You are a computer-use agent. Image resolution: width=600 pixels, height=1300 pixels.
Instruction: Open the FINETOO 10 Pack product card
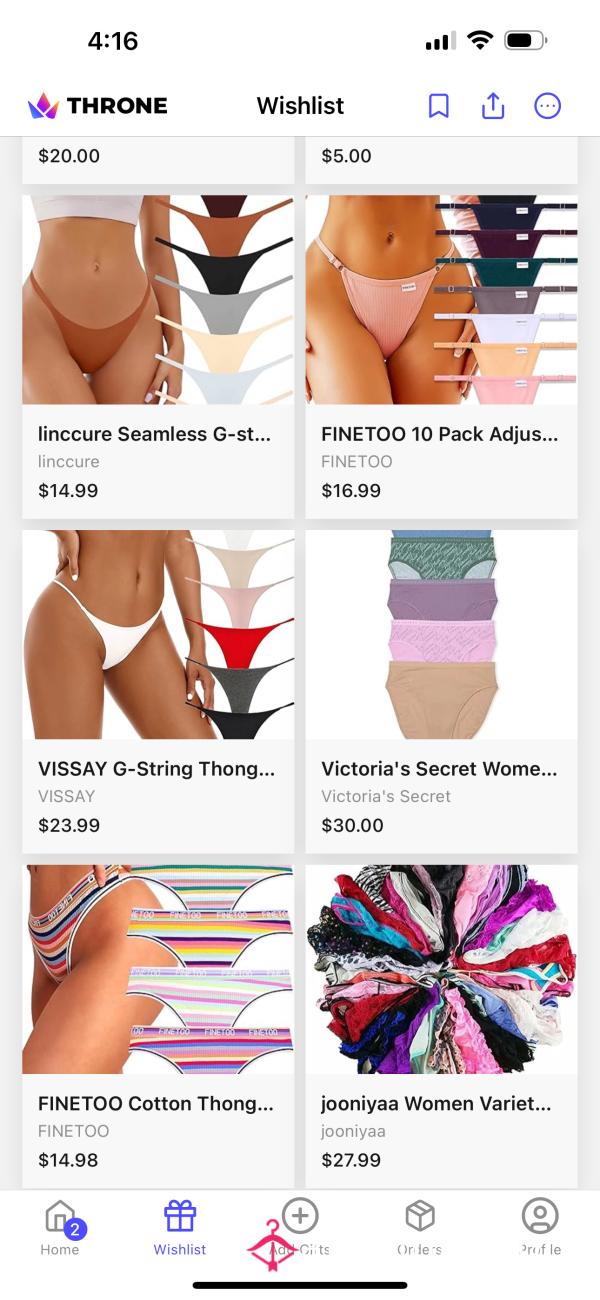[x=442, y=357]
